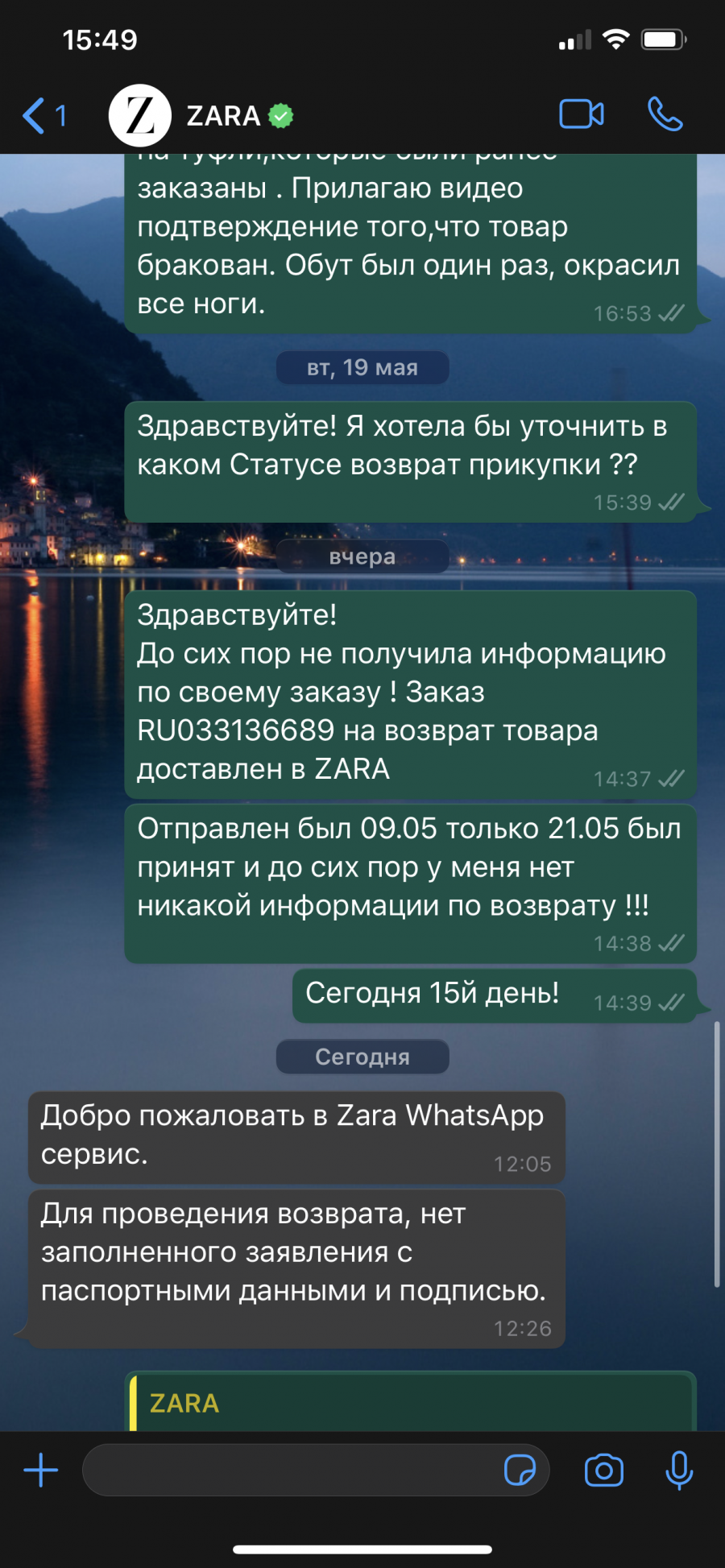The image size is (725, 1568).
Task: Open the attachments plus menu
Action: [41, 1470]
